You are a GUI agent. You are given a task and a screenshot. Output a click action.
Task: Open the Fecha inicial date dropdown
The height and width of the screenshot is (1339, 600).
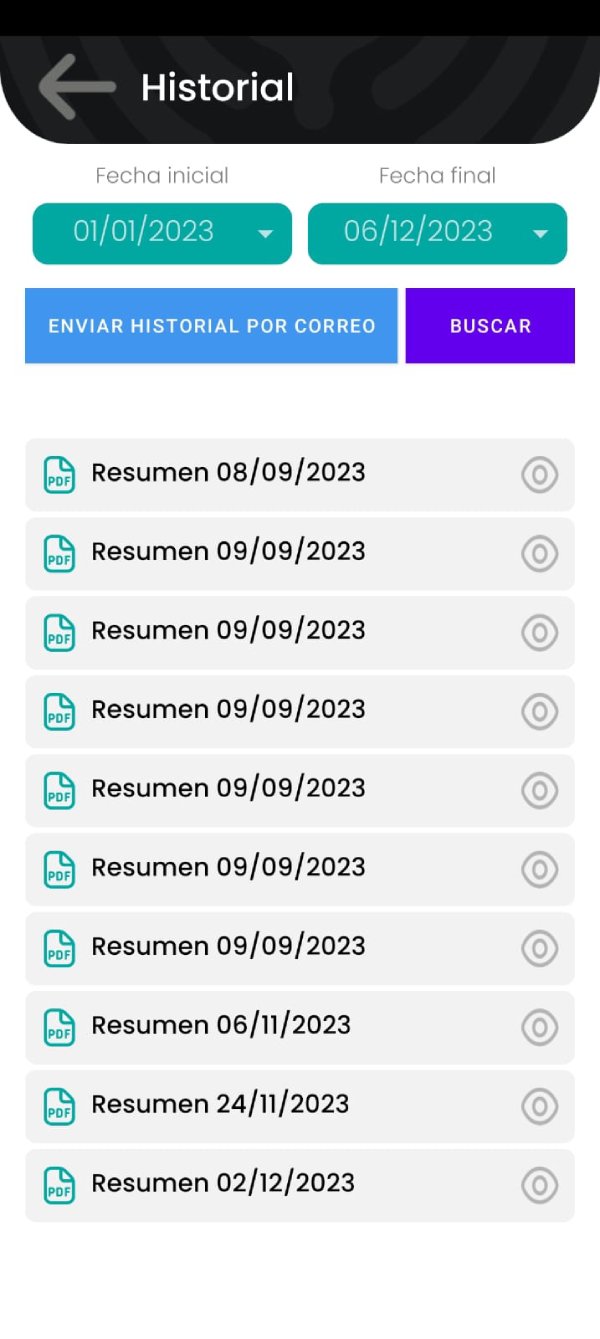pos(162,234)
